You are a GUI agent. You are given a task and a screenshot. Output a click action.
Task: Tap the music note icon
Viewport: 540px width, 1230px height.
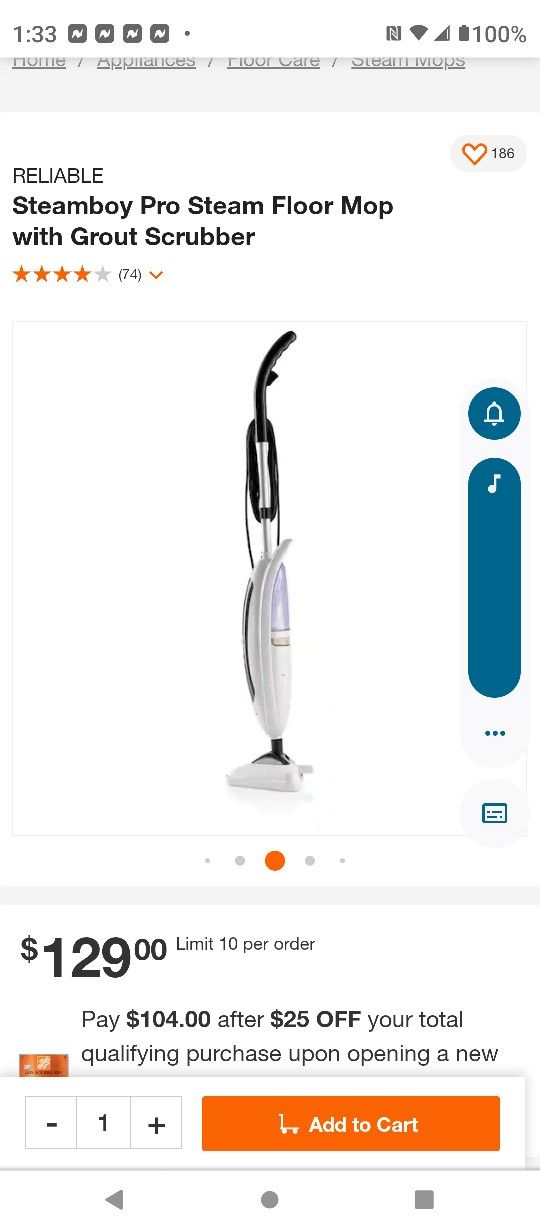[x=494, y=484]
